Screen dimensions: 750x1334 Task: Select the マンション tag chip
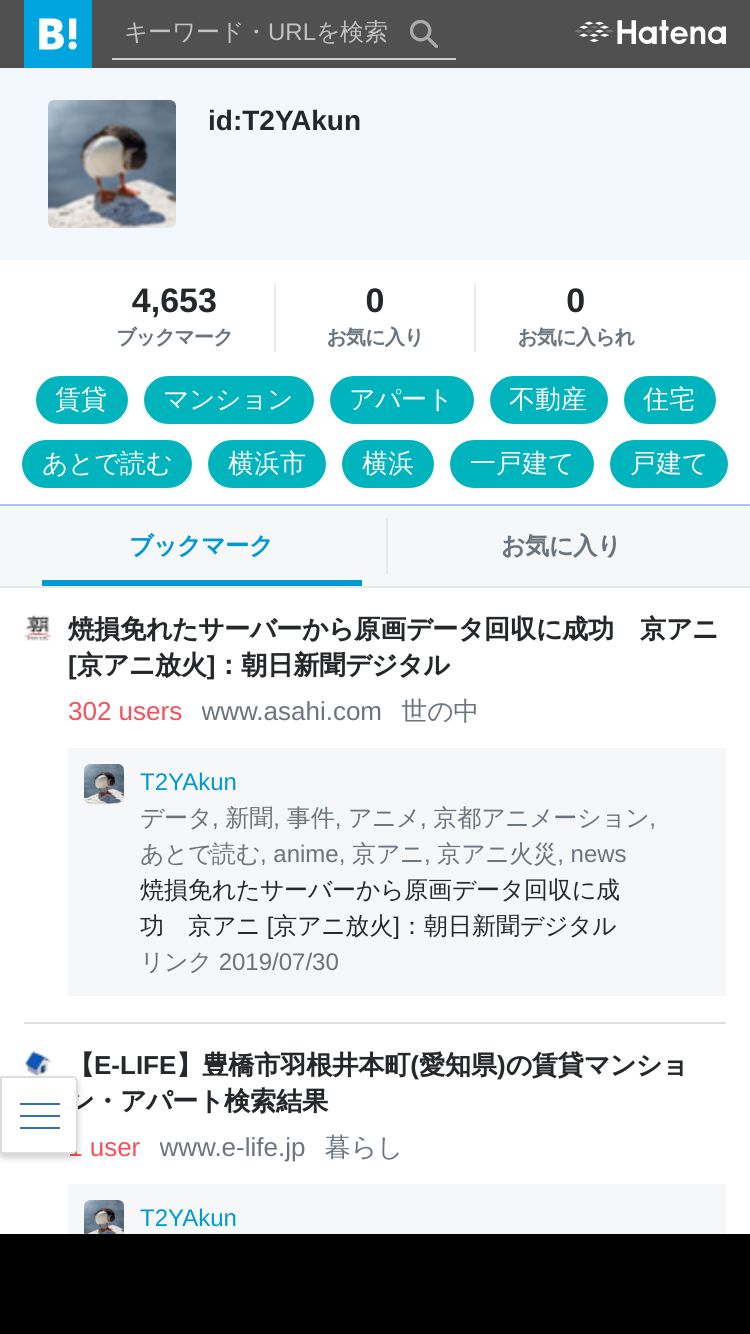pos(228,400)
